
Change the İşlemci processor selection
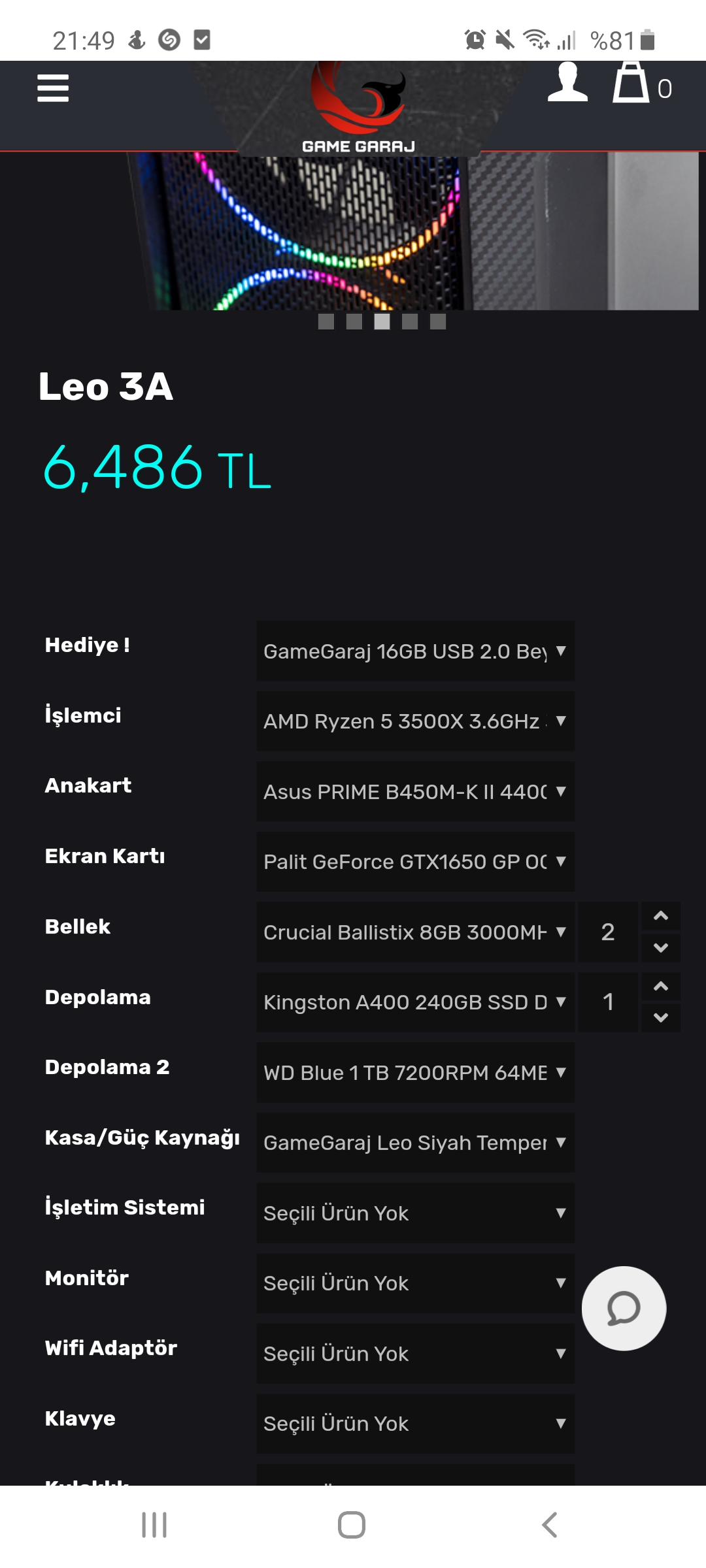pyautogui.click(x=415, y=721)
